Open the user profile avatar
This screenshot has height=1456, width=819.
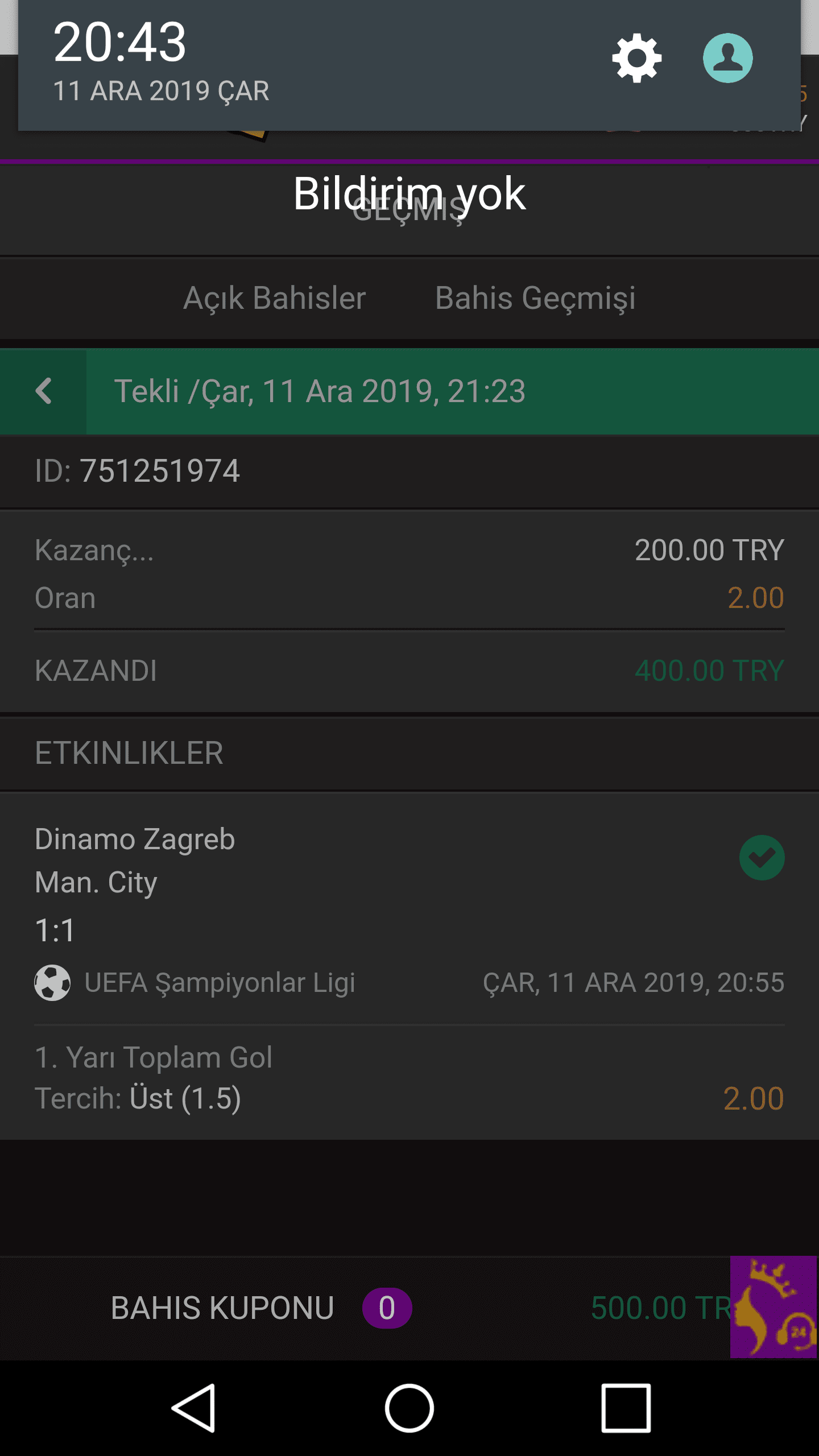point(727,58)
